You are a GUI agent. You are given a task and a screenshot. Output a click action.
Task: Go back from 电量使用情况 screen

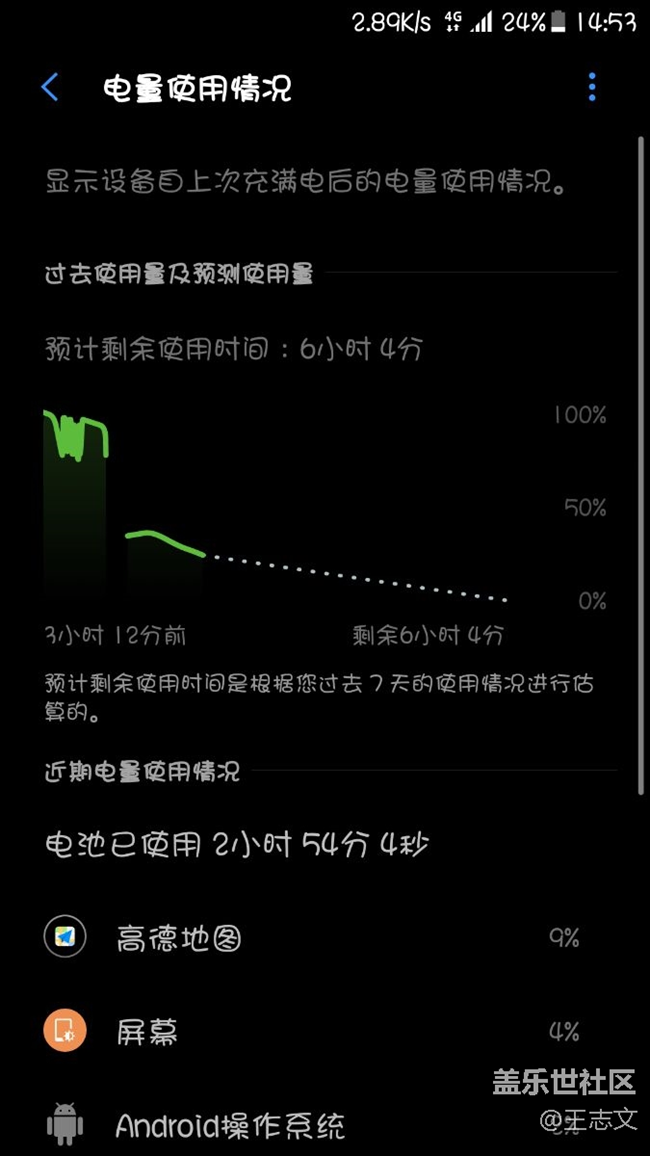50,88
